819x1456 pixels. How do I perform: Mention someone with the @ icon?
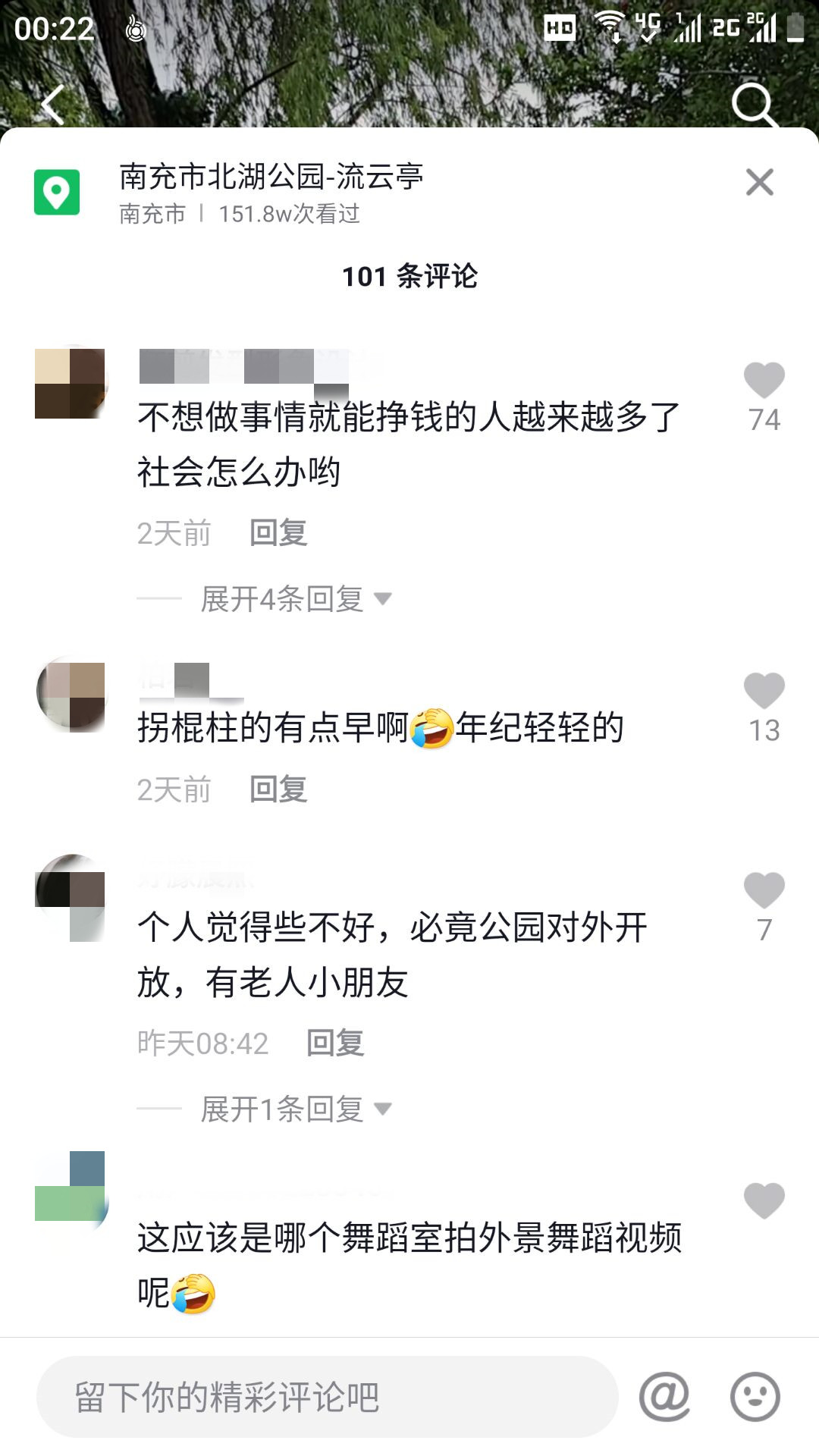click(x=664, y=1397)
